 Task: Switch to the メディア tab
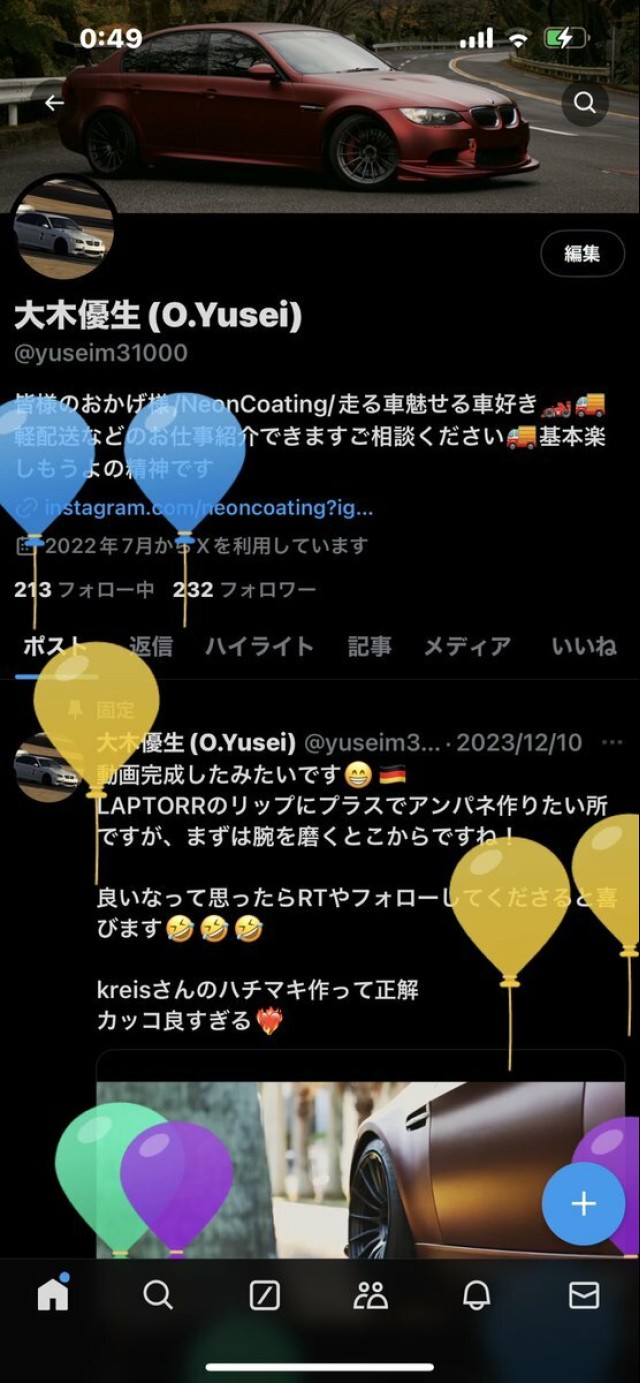[x=466, y=646]
